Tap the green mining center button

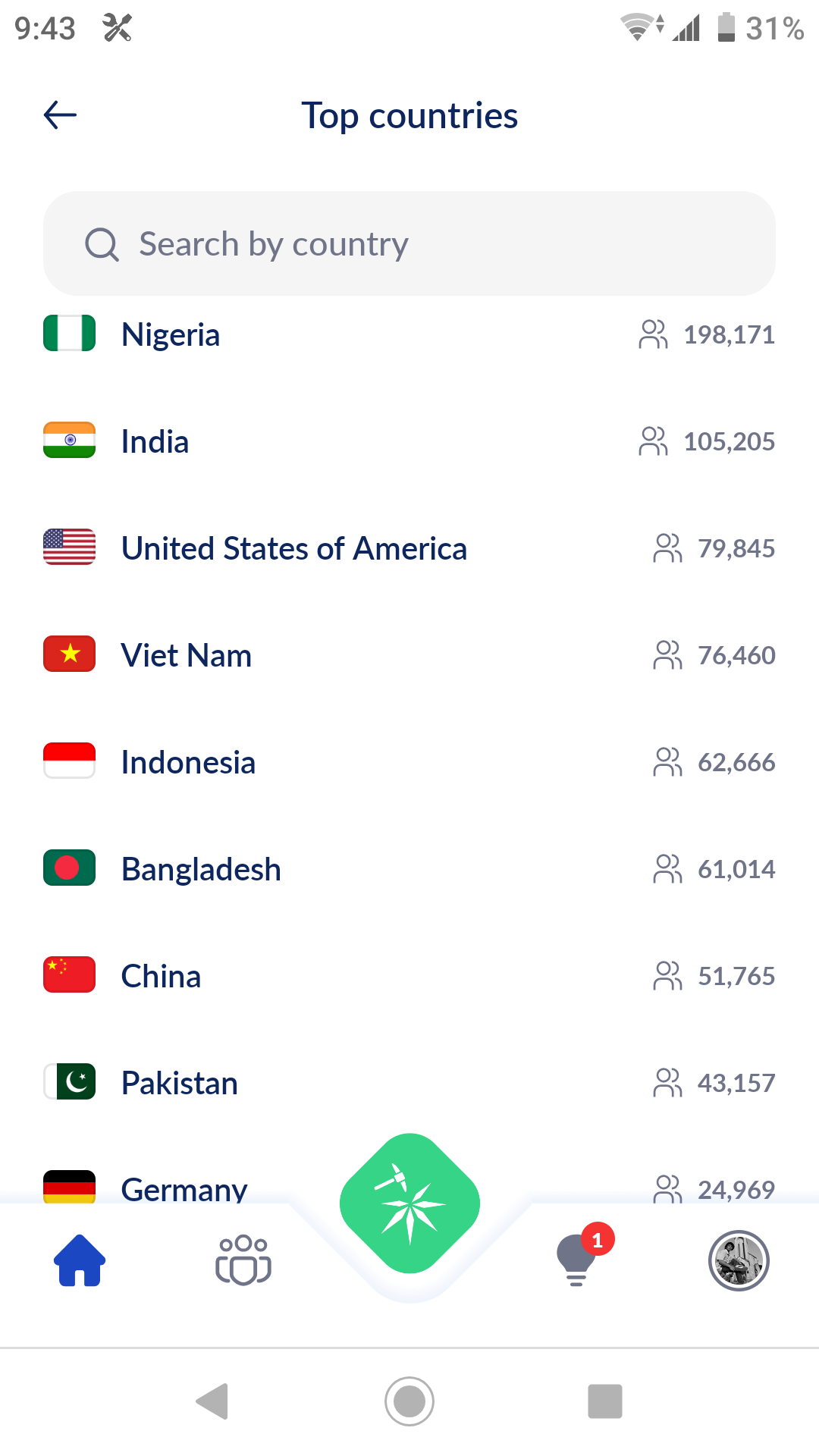pyautogui.click(x=409, y=1203)
